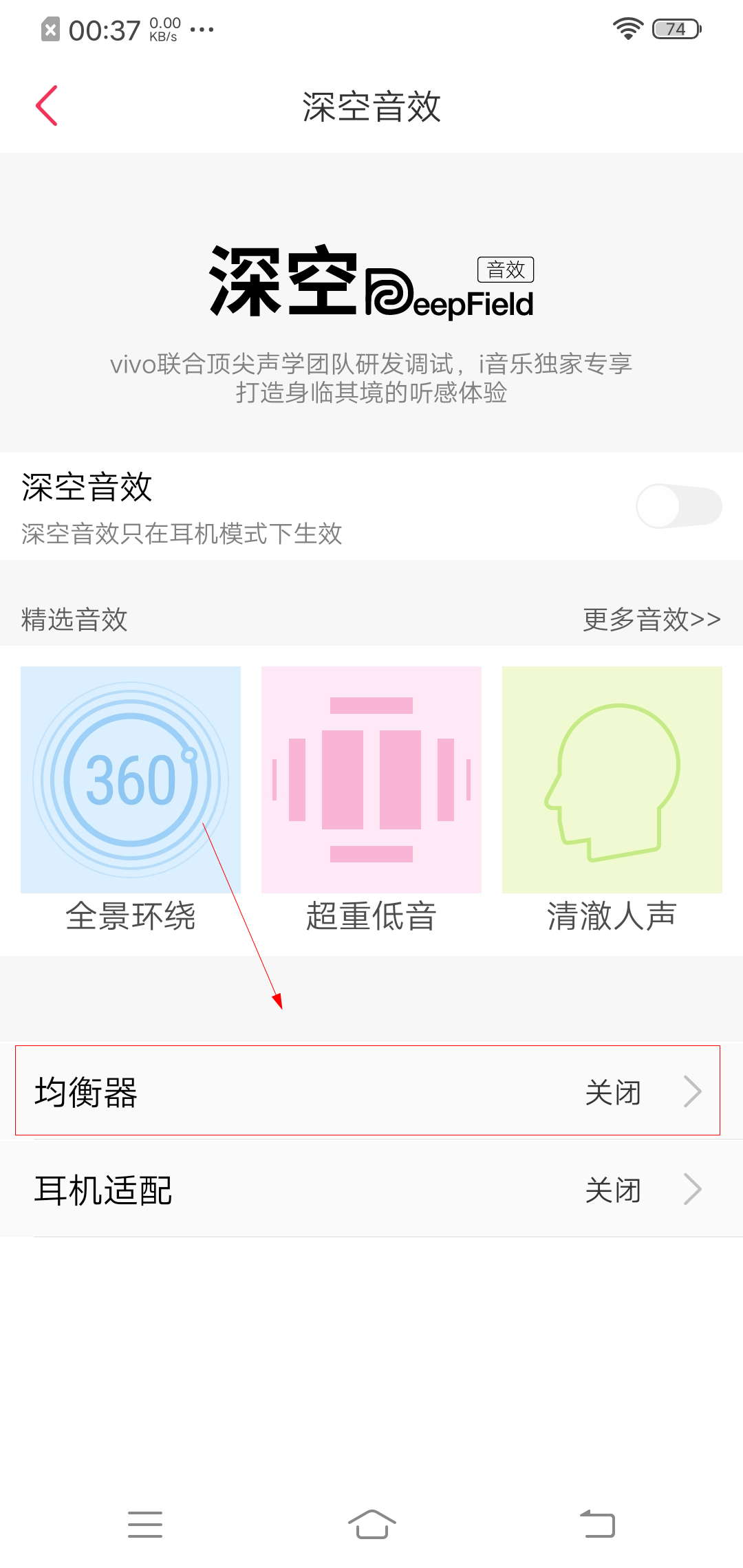Go back using the pink arrow

click(47, 106)
